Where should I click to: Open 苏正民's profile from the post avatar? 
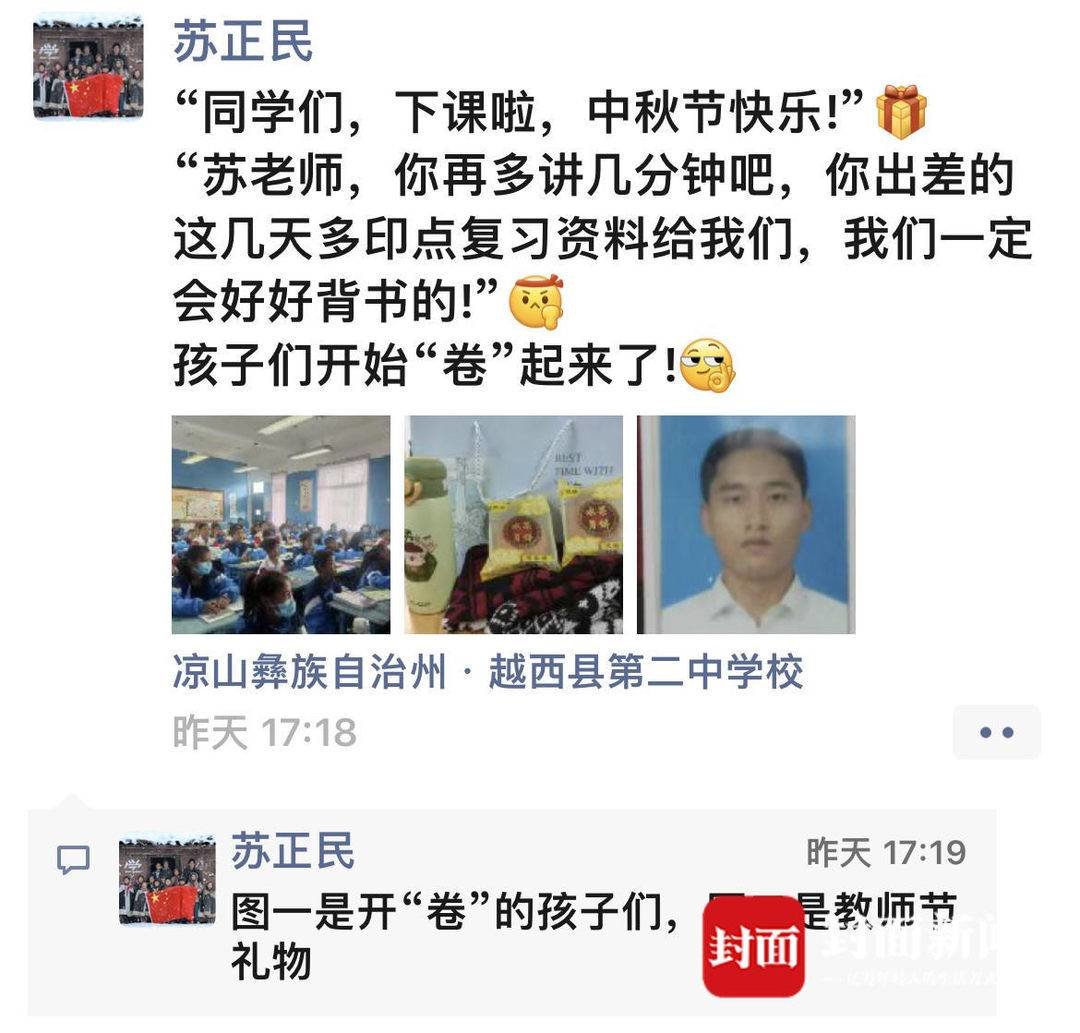pyautogui.click(x=88, y=68)
